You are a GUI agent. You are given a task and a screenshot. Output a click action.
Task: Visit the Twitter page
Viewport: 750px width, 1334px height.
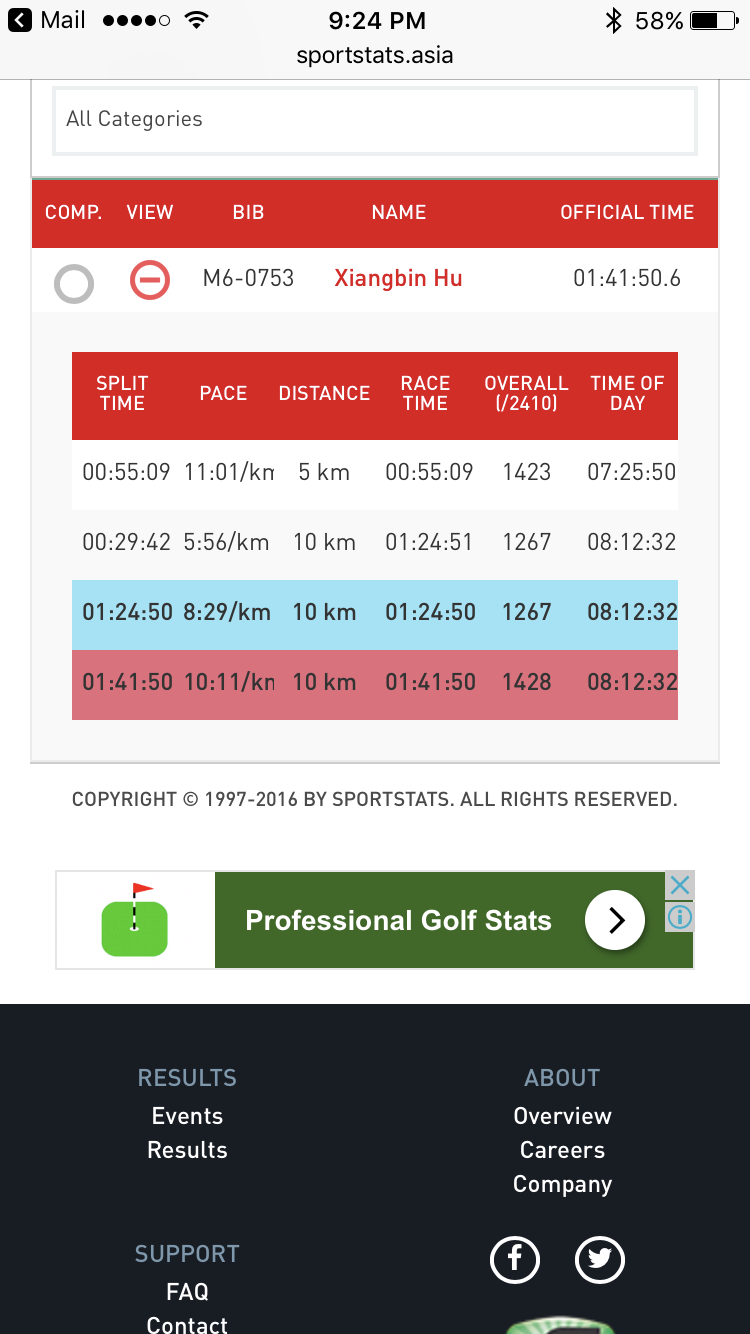point(600,1260)
